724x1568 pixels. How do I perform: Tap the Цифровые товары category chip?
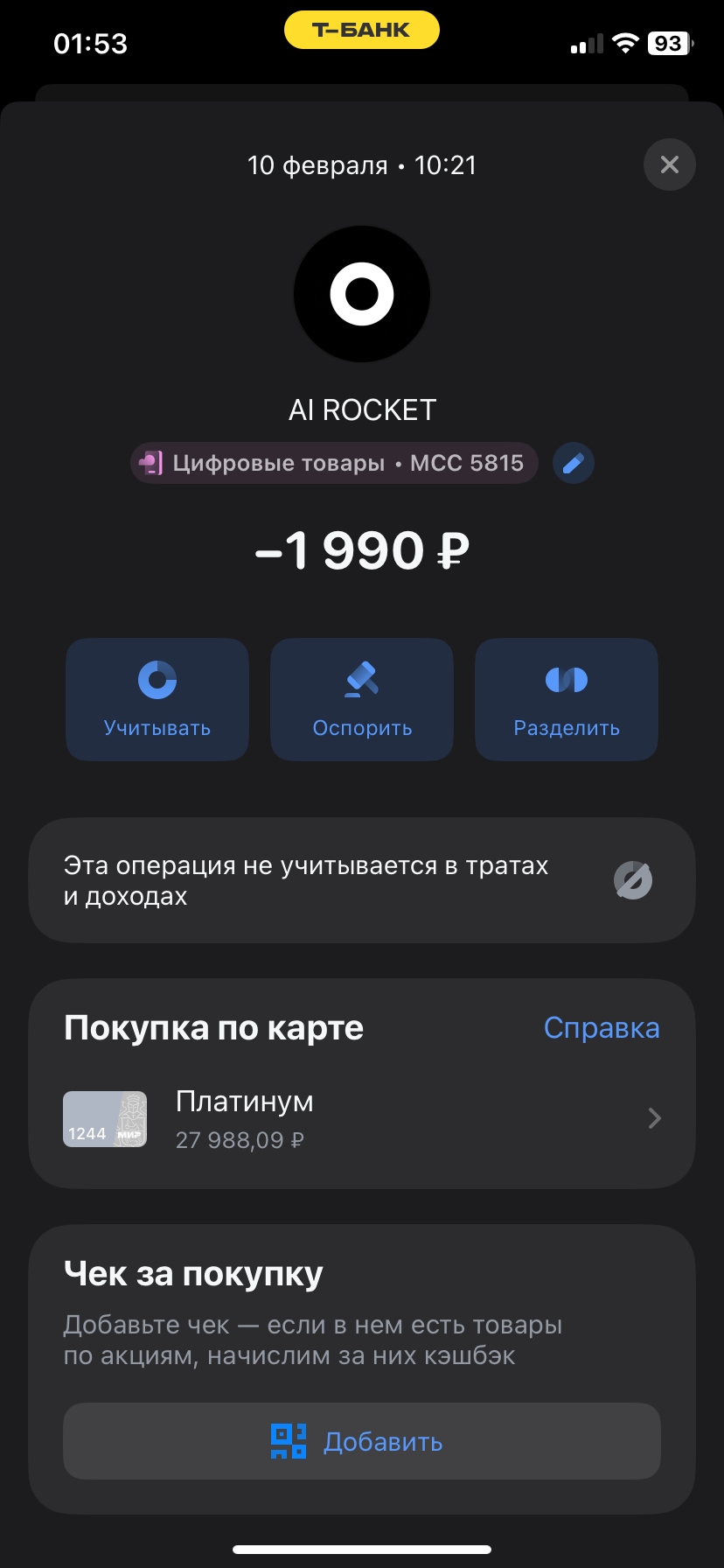(334, 463)
